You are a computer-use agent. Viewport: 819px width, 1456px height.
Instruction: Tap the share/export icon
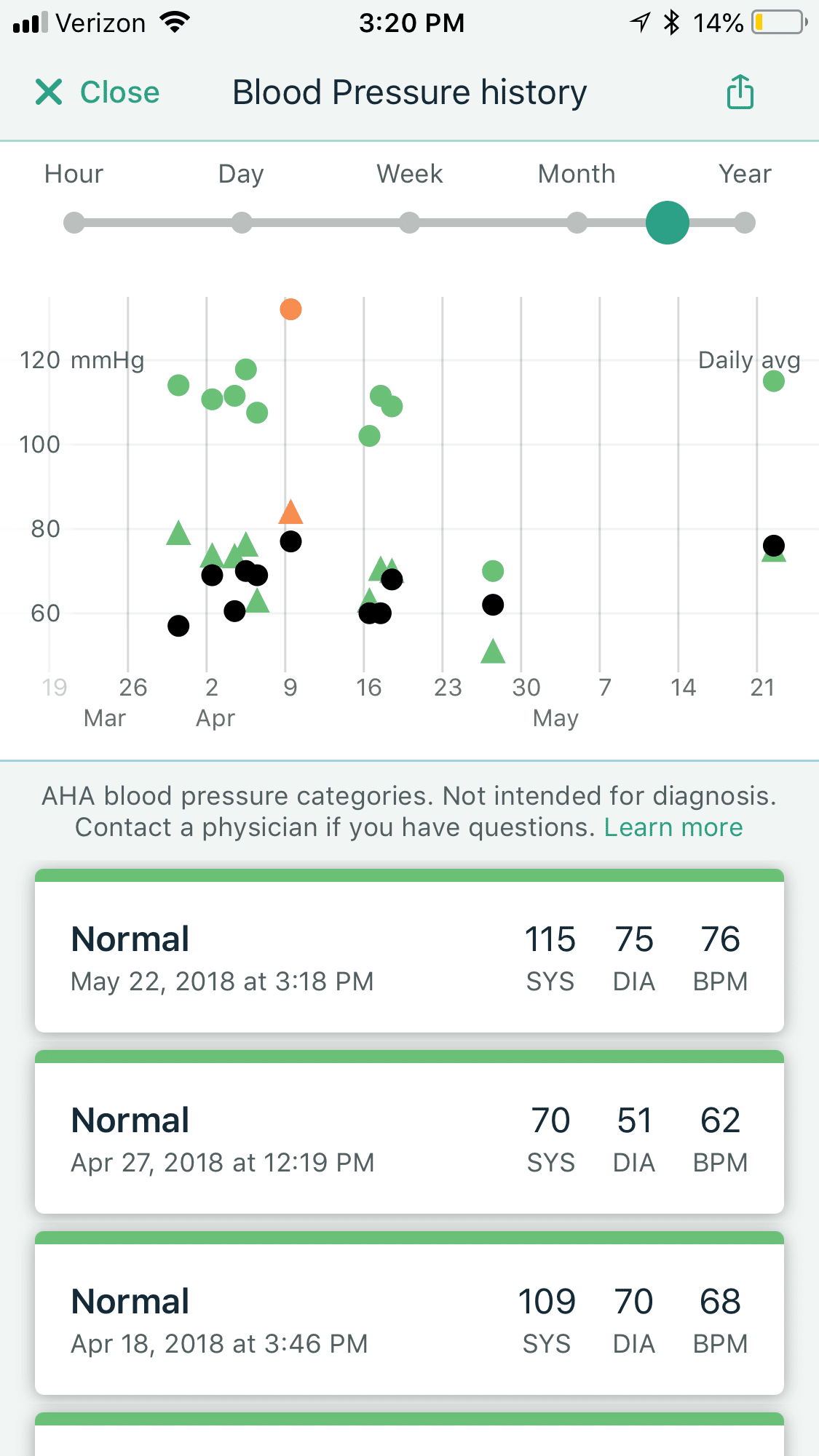coord(740,92)
